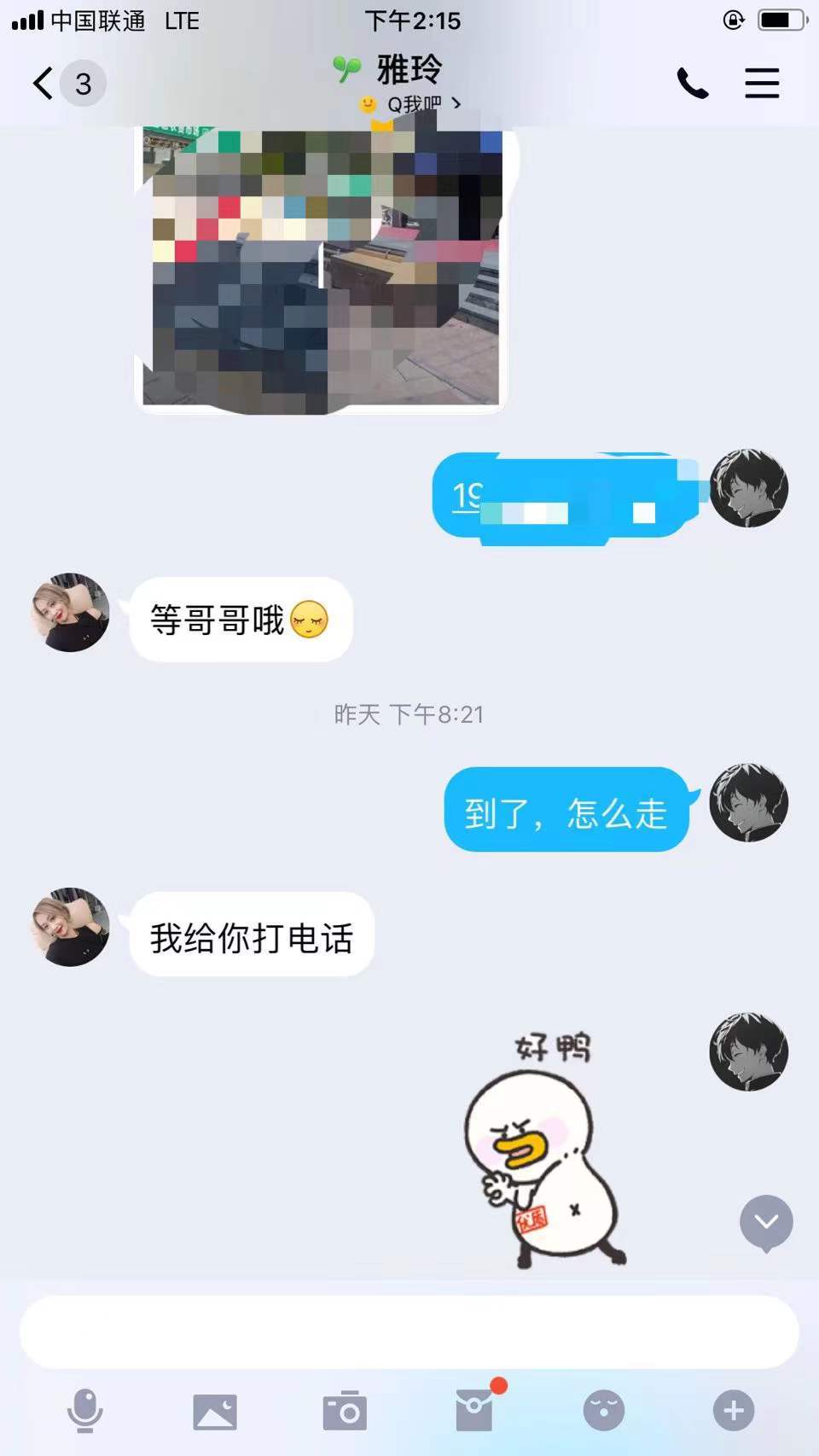
Task: Open the chat settings menu
Action: click(x=761, y=84)
